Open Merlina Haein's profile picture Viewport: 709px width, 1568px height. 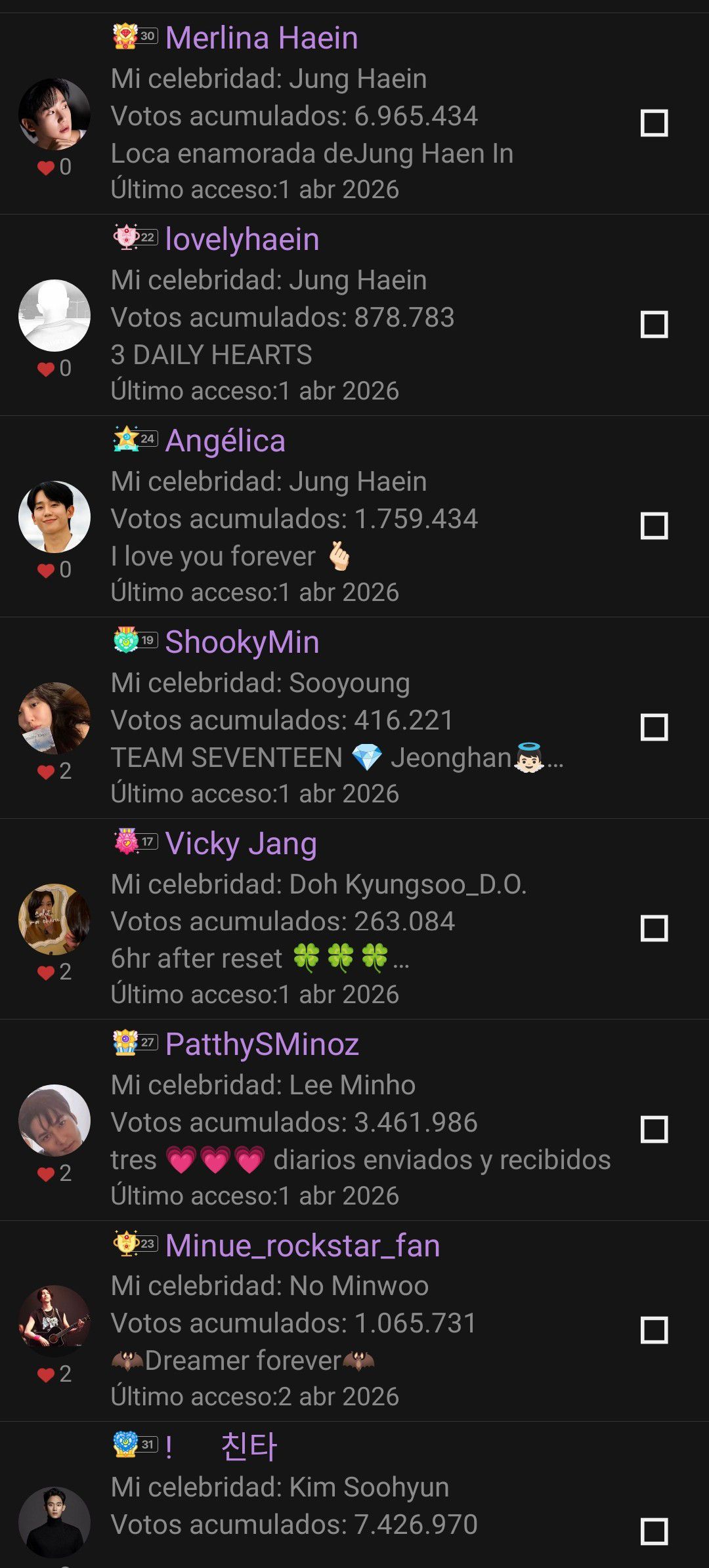pyautogui.click(x=54, y=114)
